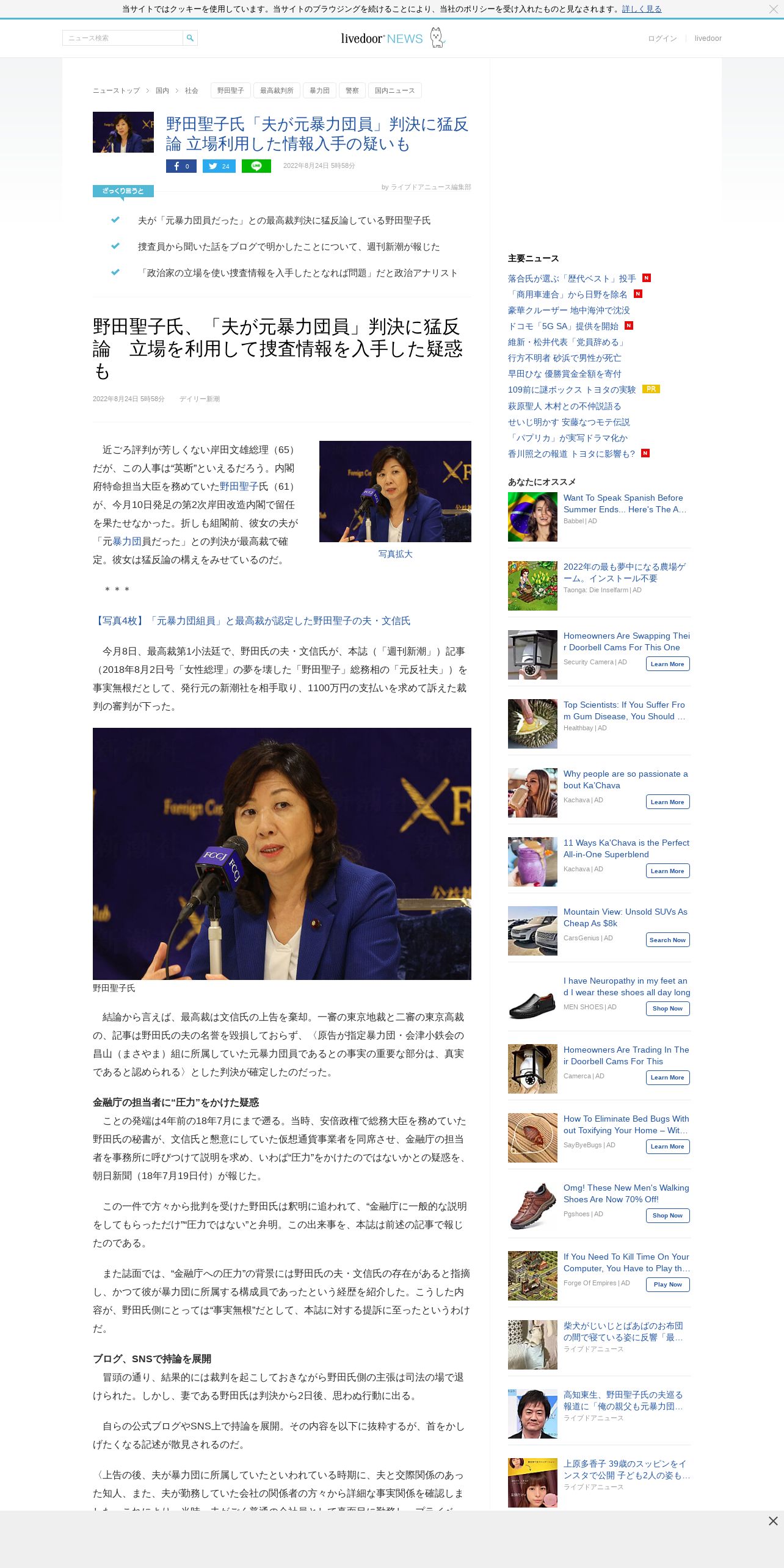Tap Search Now on the CarsGenius ad
Image resolution: width=784 pixels, height=1568 pixels.
(x=667, y=940)
